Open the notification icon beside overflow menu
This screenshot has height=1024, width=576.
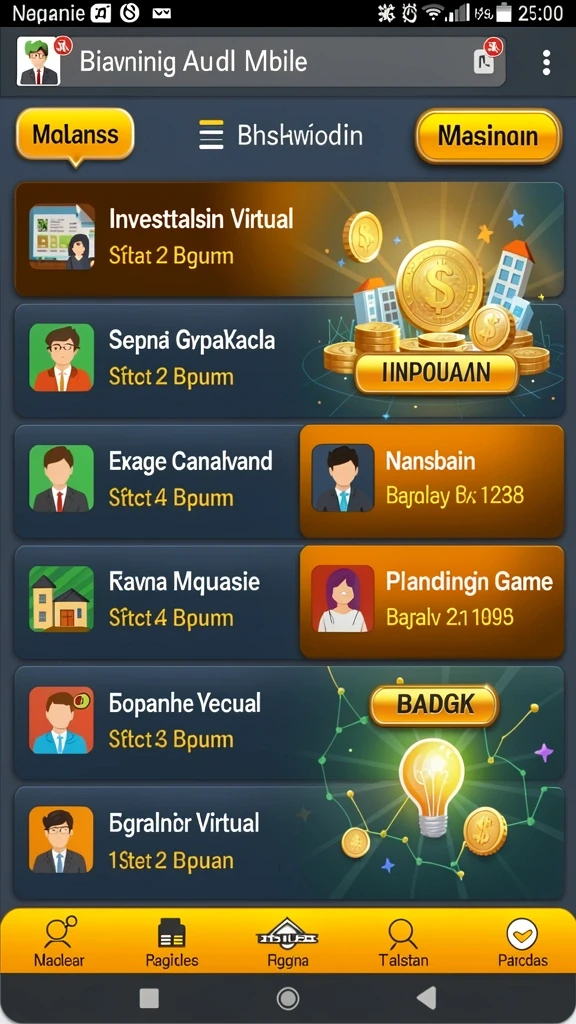click(x=485, y=60)
